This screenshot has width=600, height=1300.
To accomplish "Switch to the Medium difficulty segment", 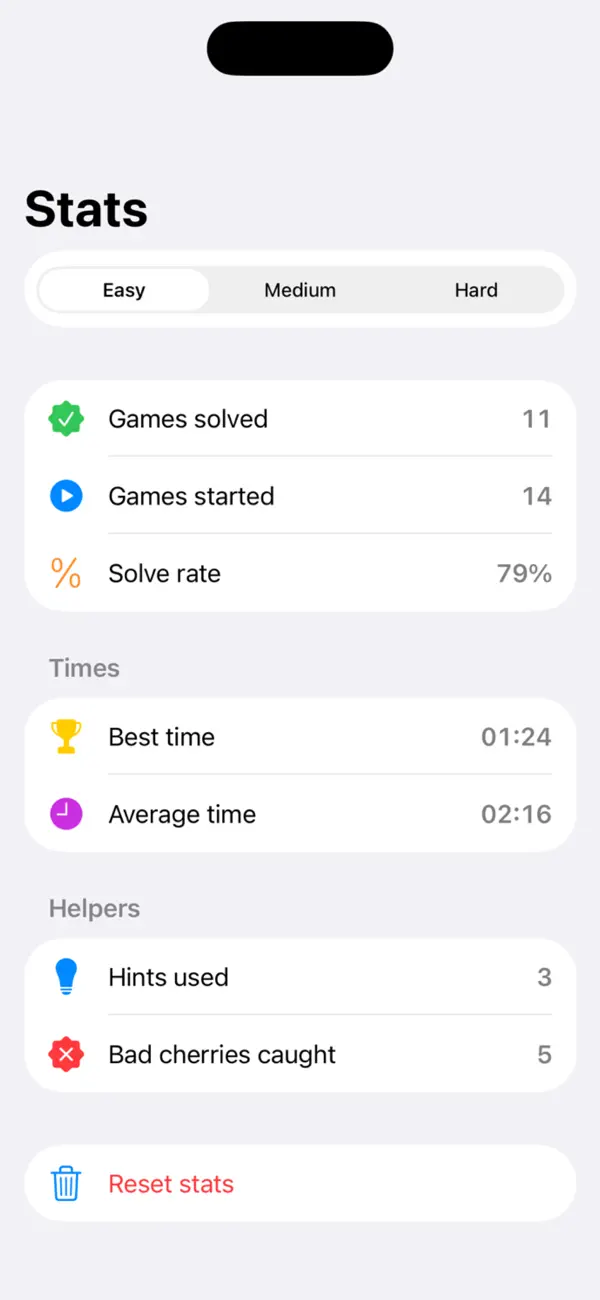I will pos(300,290).
